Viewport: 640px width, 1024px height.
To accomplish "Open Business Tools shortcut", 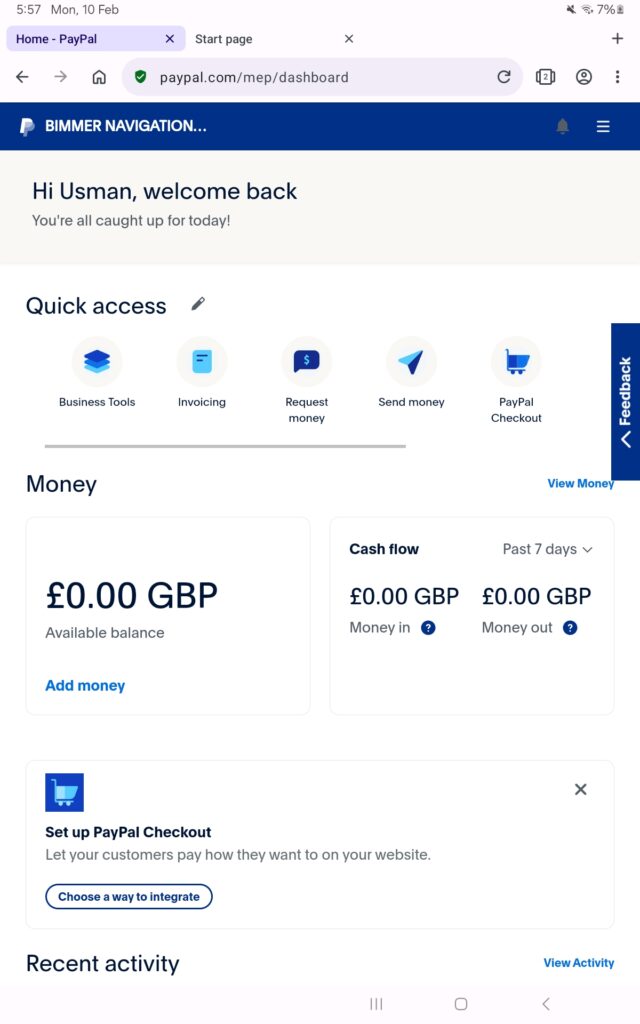I will click(97, 363).
